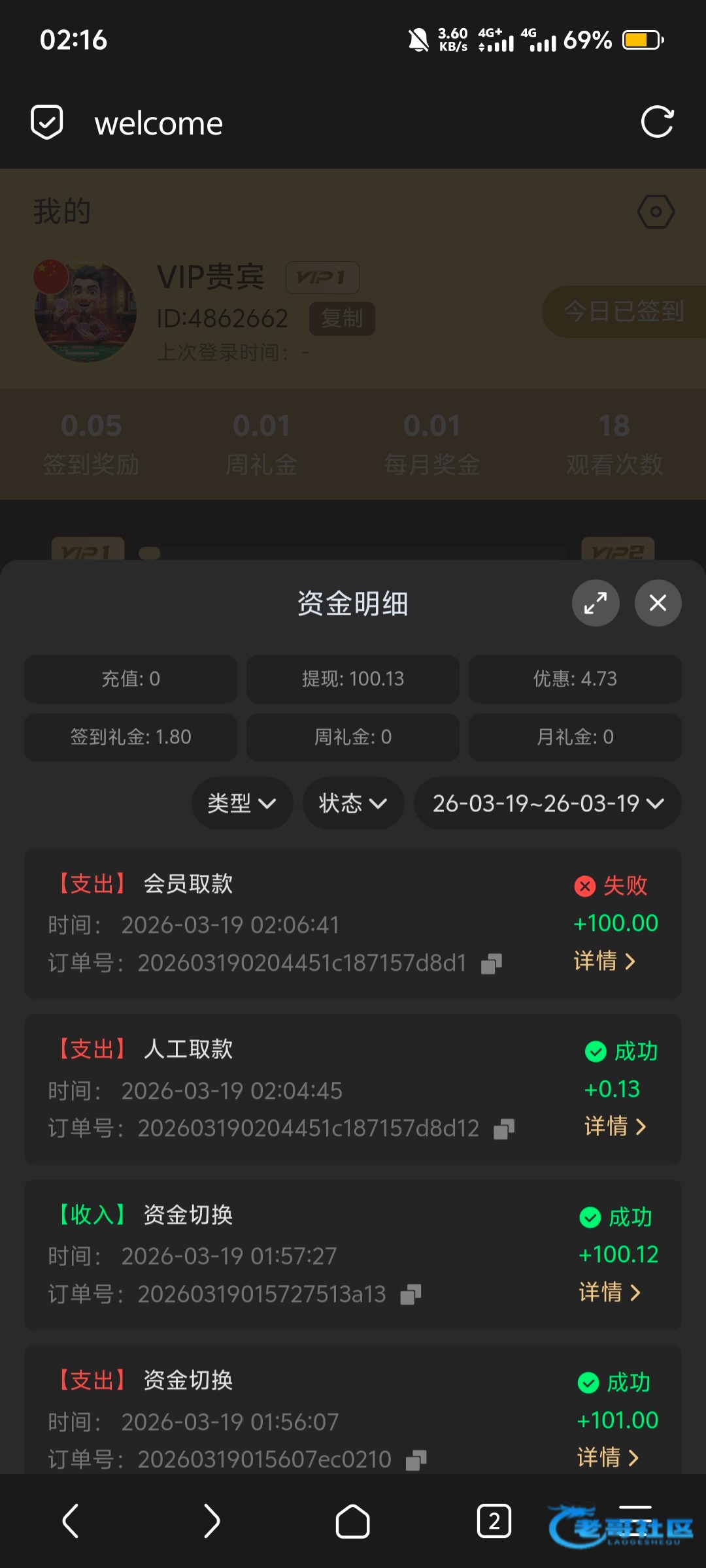Open the browser home page
Viewport: 706px width, 1568px height.
pyautogui.click(x=353, y=1521)
